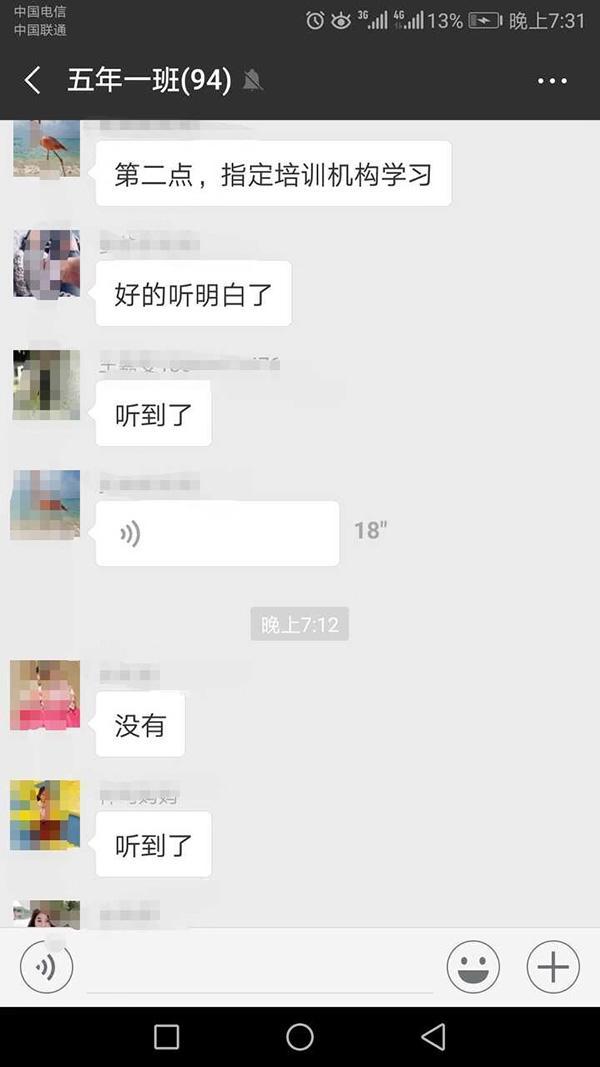This screenshot has height=1067, width=600.
Task: Tap the system home button
Action: point(300,1037)
